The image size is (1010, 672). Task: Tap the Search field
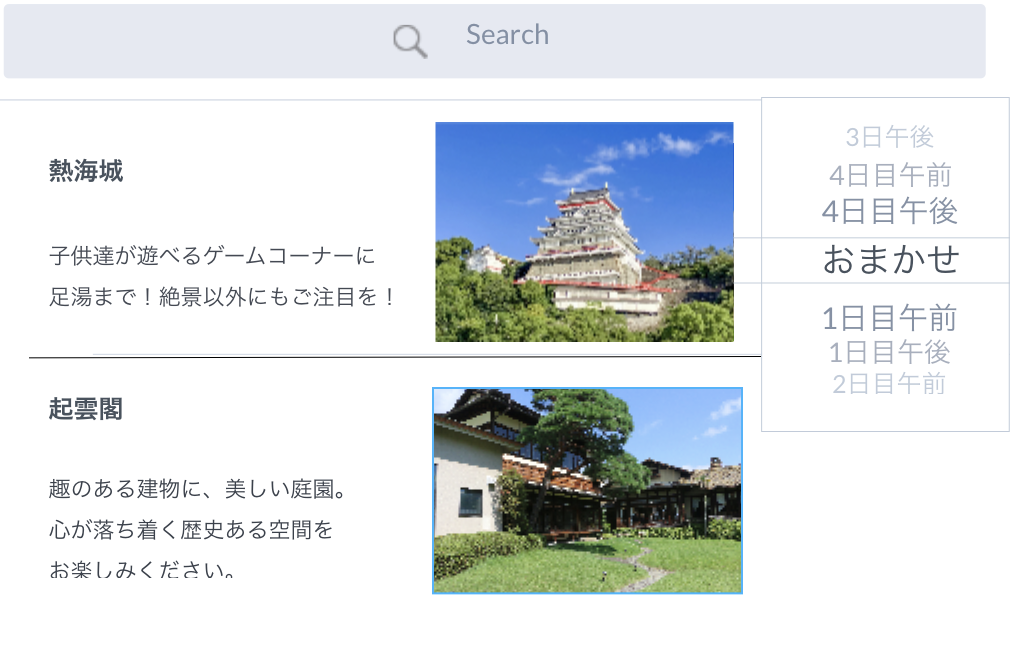tap(494, 40)
